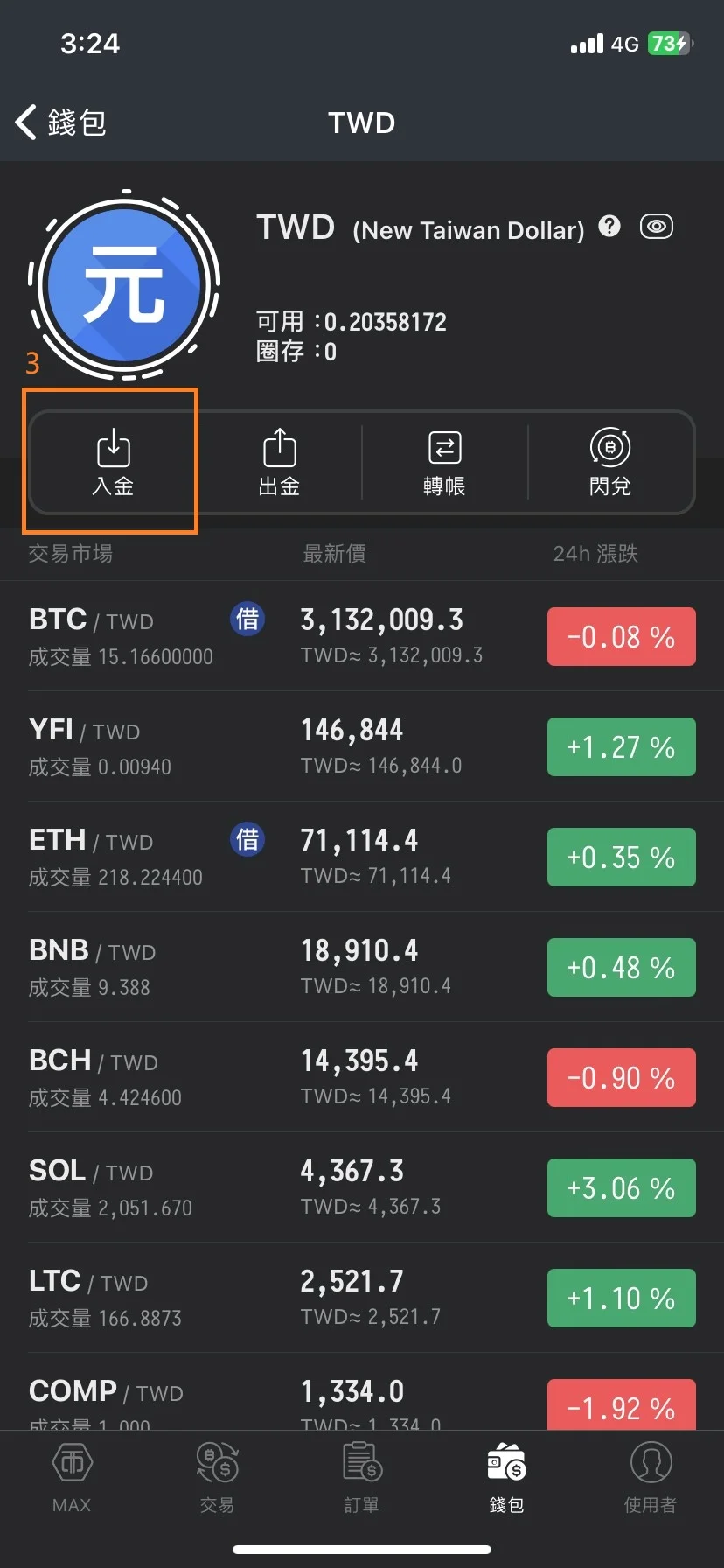Image resolution: width=724 pixels, height=1568 pixels.
Task: Toggle balance visibility with the eye icon
Action: 656,226
